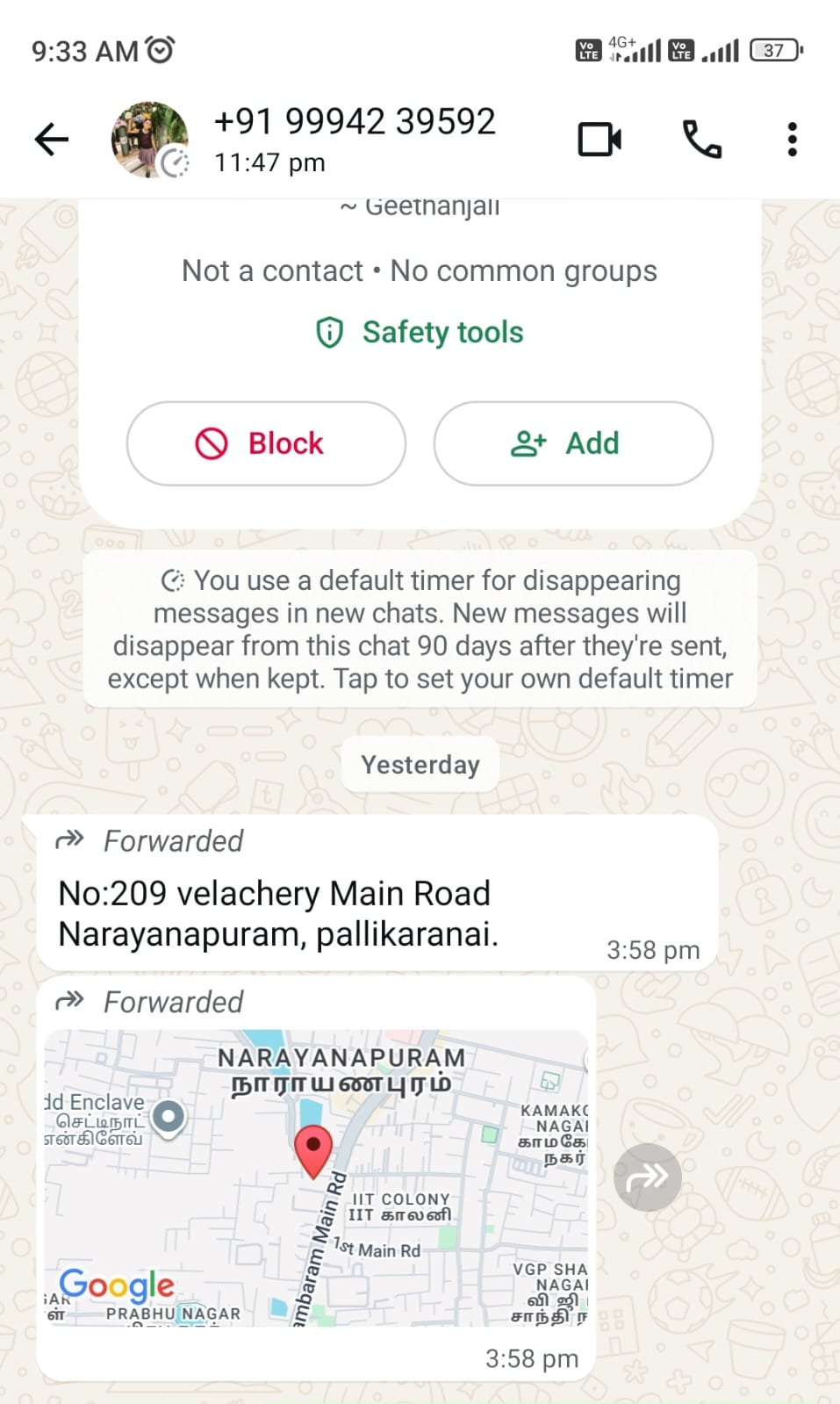This screenshot has height=1404, width=840.
Task: Open contact info from the phone number title
Action: (355, 122)
